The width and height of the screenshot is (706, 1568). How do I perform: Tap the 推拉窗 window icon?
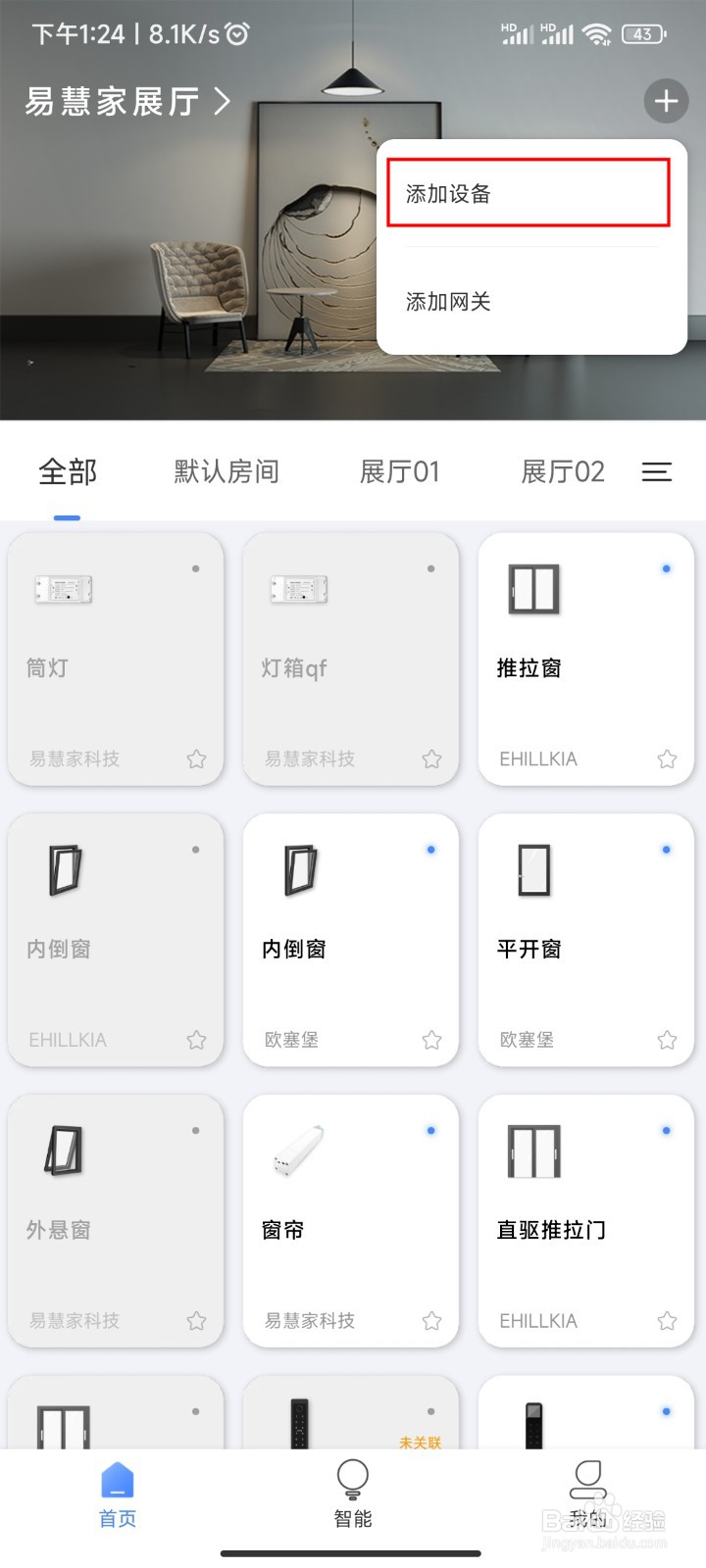click(x=532, y=588)
